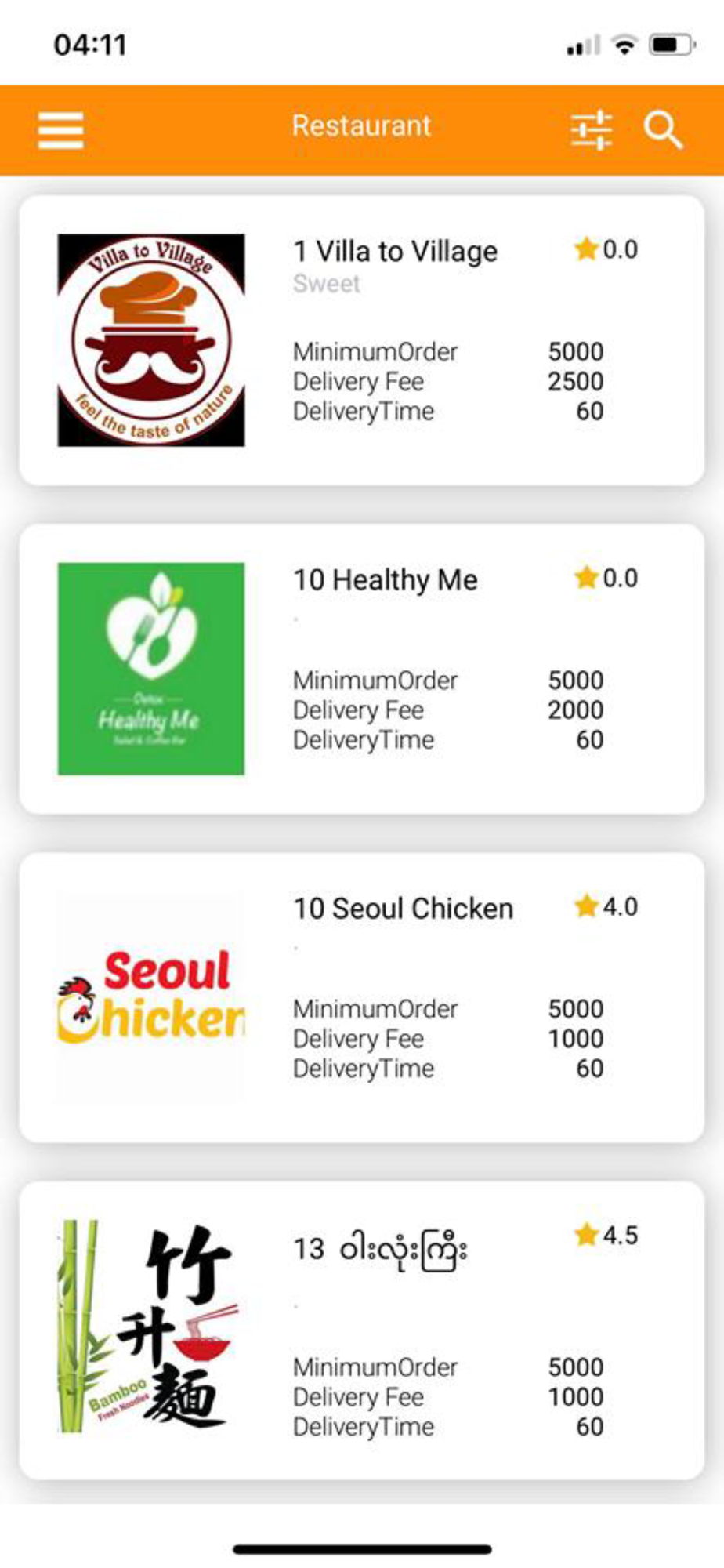Image resolution: width=724 pixels, height=1568 pixels.
Task: Open the filter settings icon
Action: click(592, 129)
